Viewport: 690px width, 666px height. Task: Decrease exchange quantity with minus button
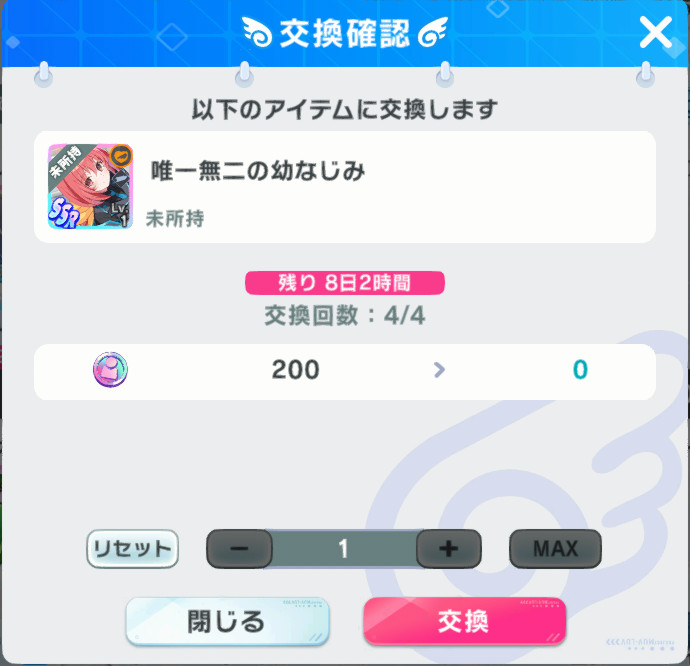point(240,548)
